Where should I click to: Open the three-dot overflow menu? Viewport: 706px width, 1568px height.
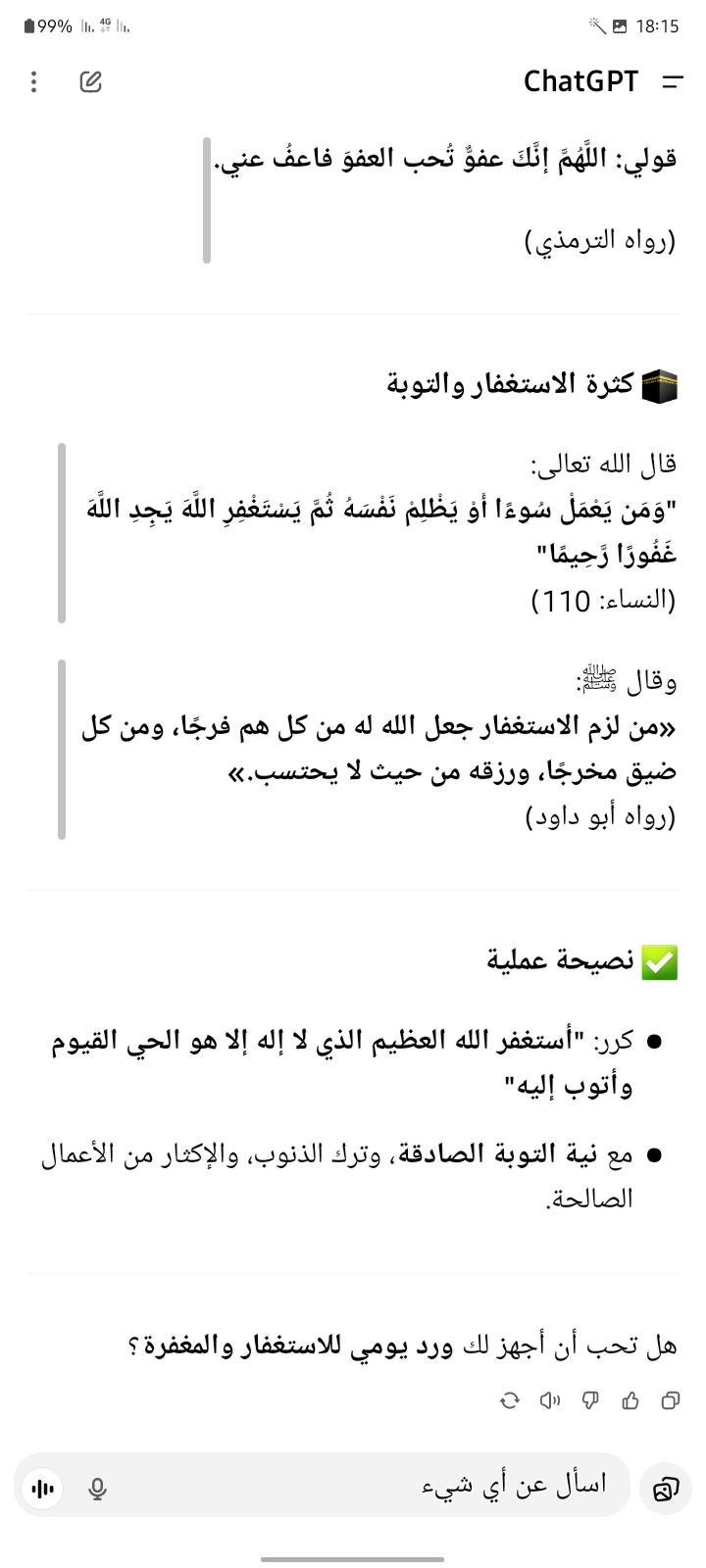pos(33,82)
